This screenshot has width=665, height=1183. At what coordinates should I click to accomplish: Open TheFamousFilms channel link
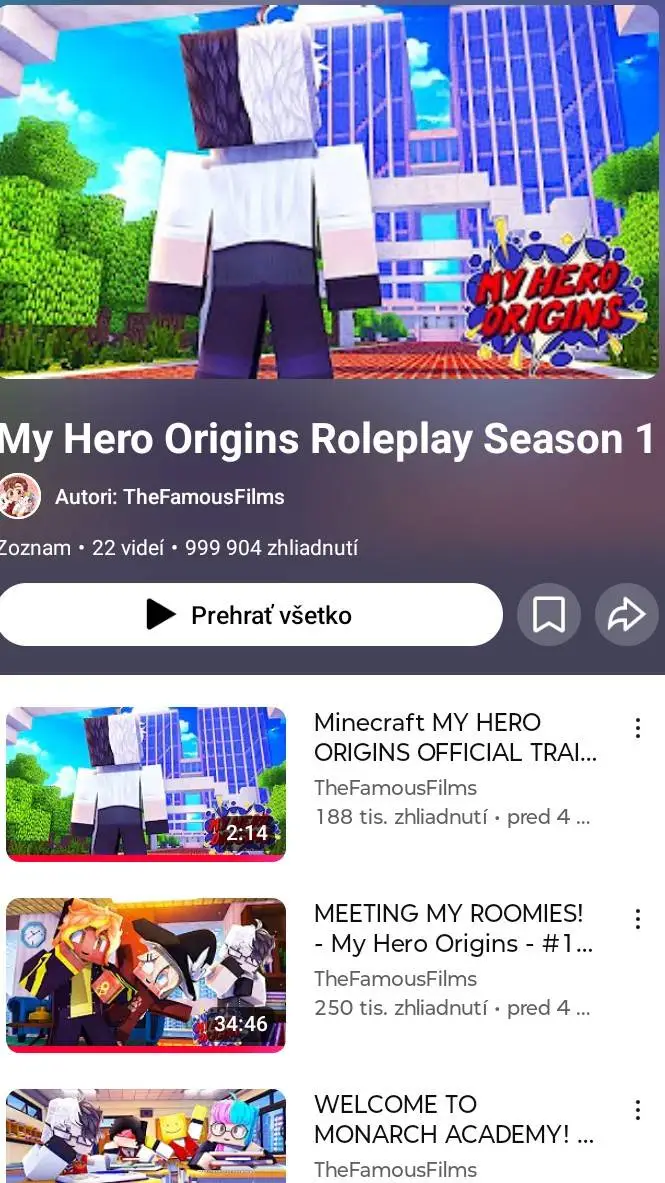(169, 497)
